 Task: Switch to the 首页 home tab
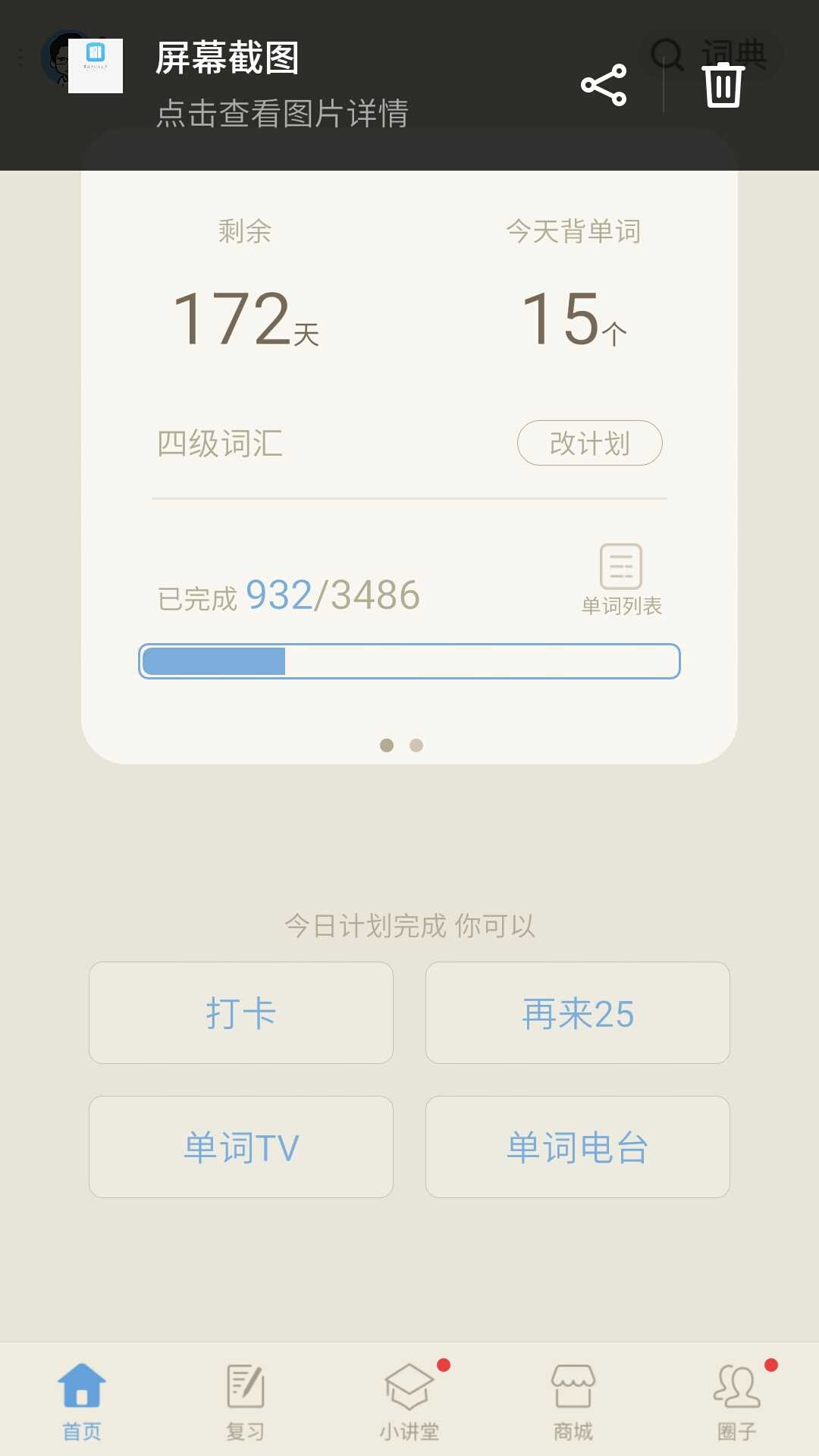click(x=82, y=1401)
